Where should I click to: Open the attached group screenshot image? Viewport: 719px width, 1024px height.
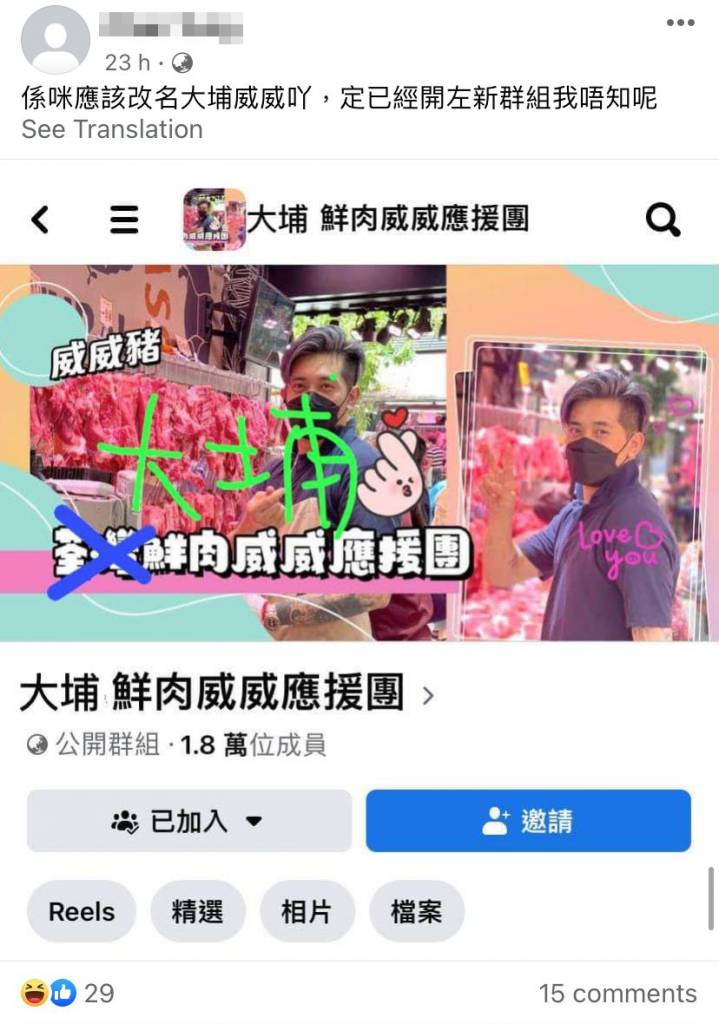(x=359, y=560)
